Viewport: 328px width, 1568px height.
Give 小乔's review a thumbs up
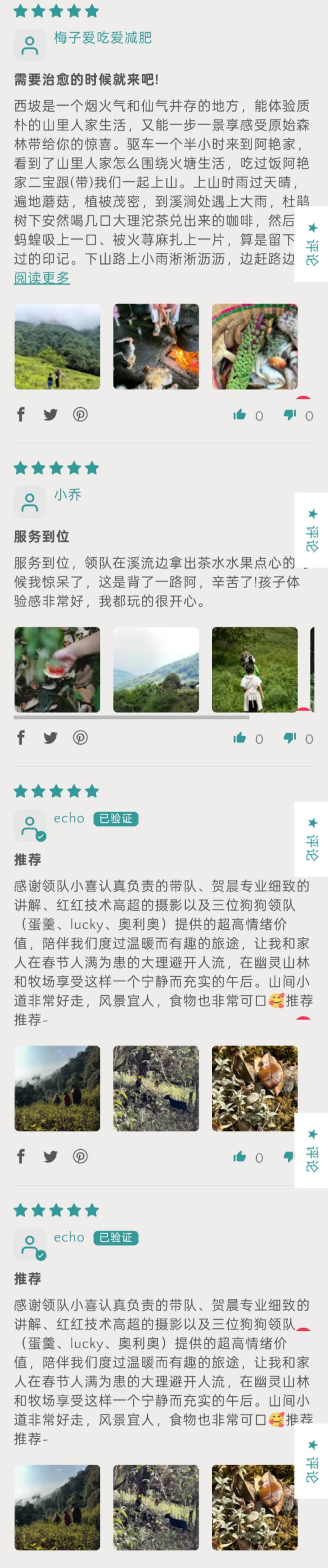pos(240,738)
